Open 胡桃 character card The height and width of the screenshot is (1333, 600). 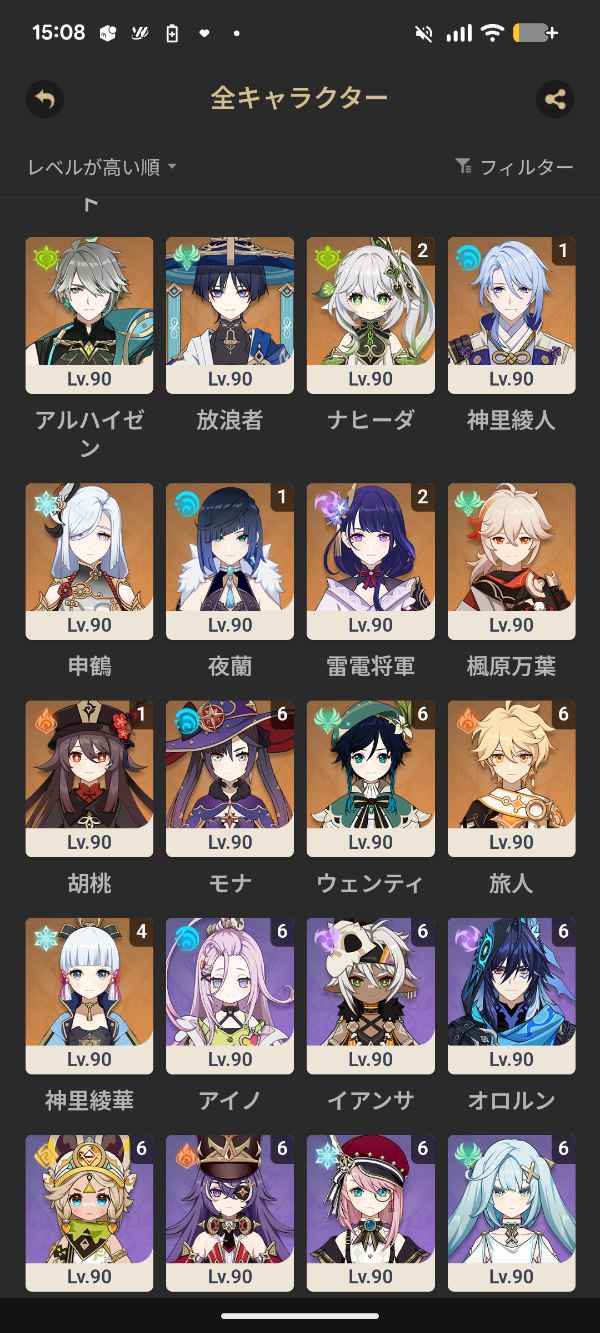point(89,779)
